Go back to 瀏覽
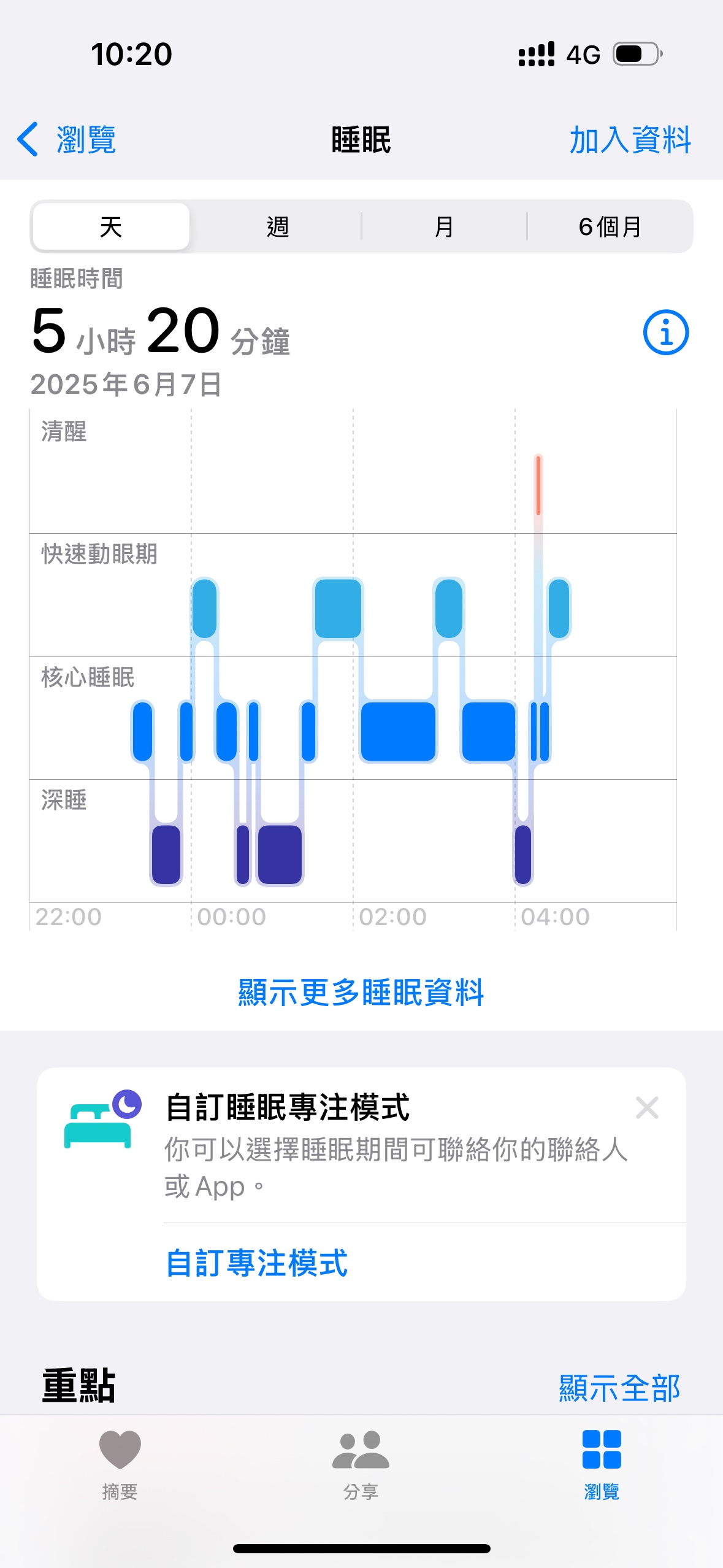 pyautogui.click(x=66, y=140)
